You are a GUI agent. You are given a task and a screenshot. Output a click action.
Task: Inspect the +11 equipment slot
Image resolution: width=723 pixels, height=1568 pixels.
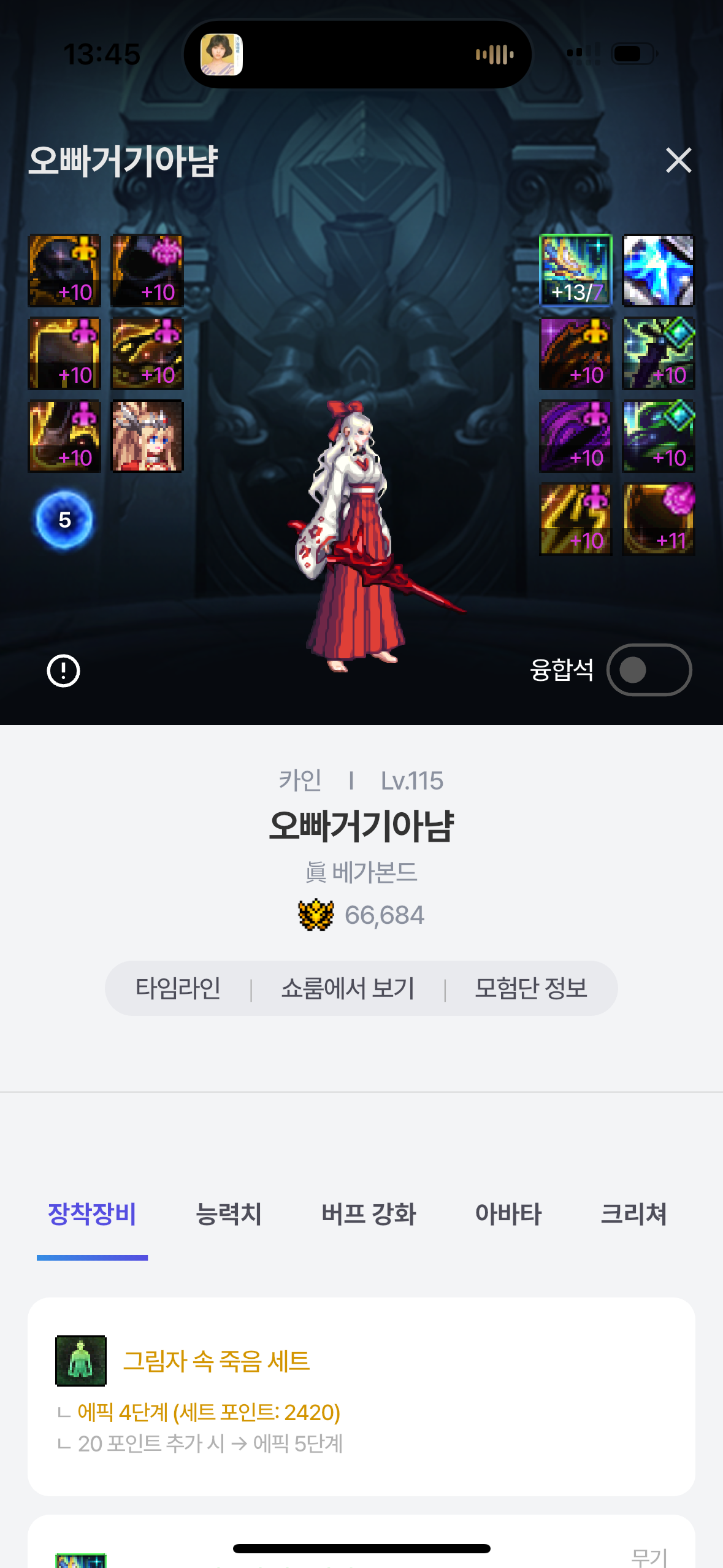point(658,519)
